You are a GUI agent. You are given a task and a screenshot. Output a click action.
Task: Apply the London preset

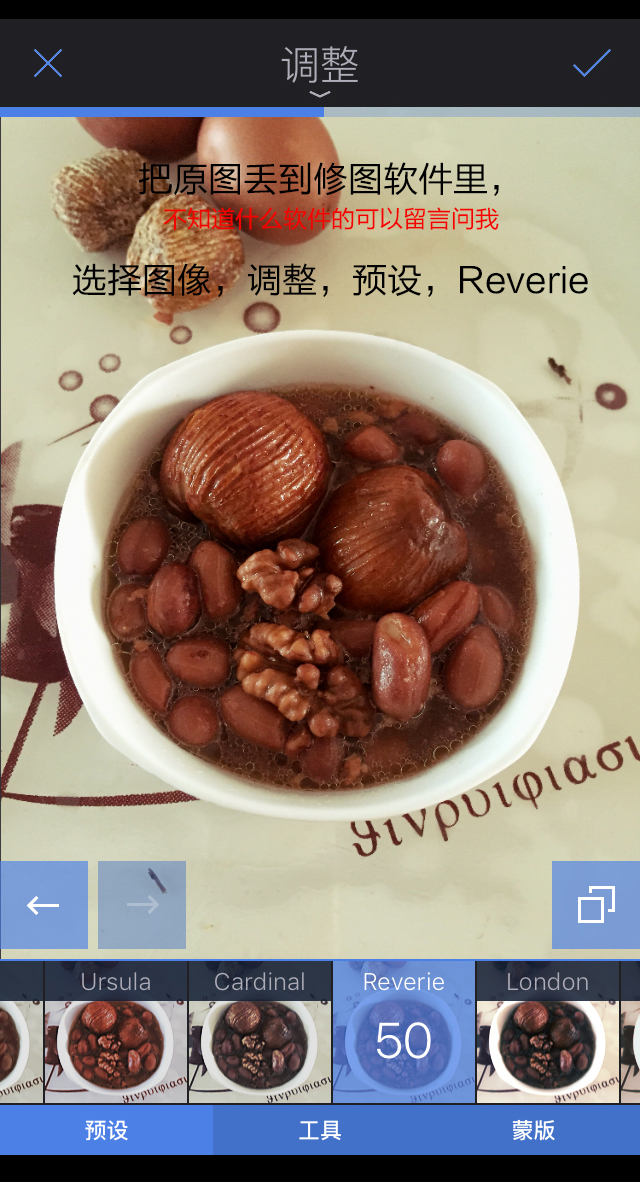point(548,1034)
